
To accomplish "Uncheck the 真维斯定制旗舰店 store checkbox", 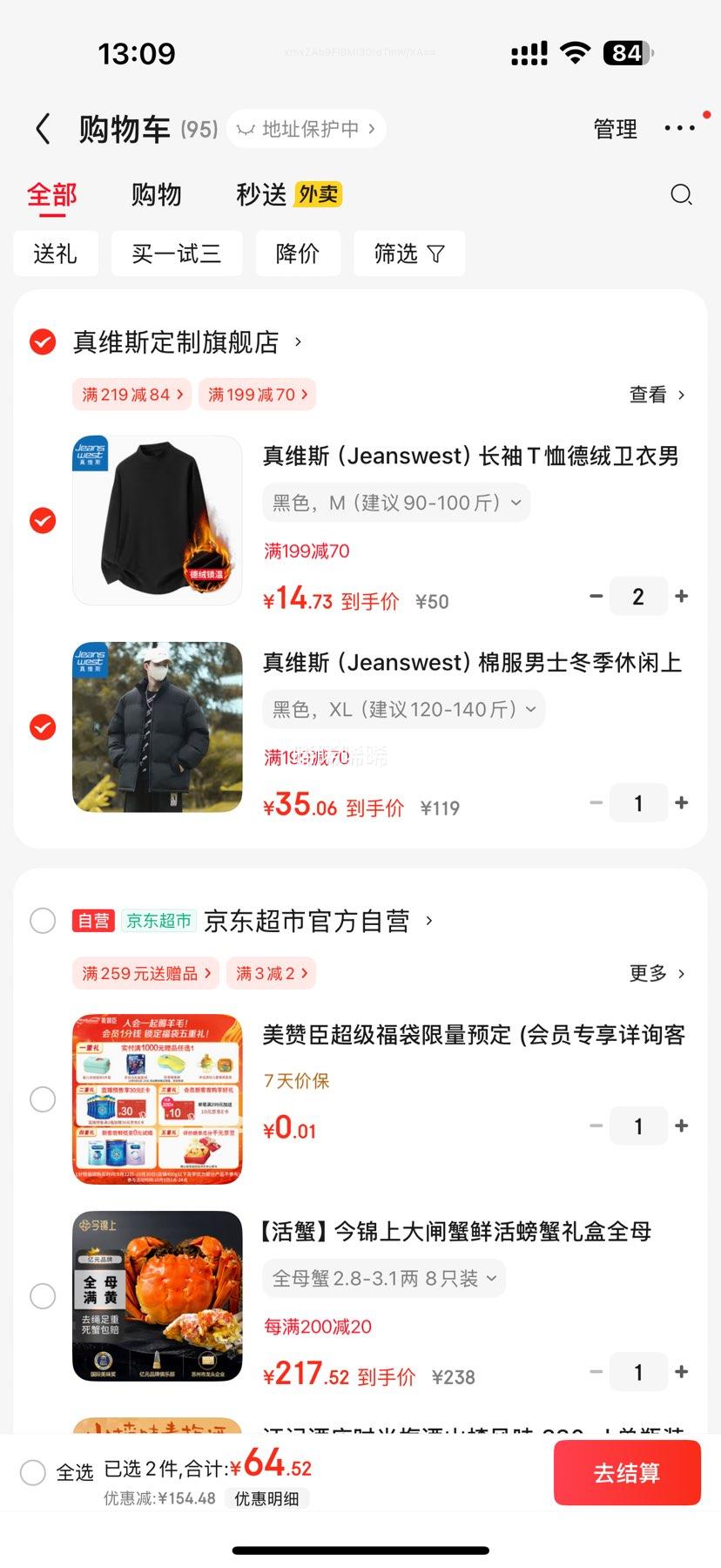I will point(43,342).
